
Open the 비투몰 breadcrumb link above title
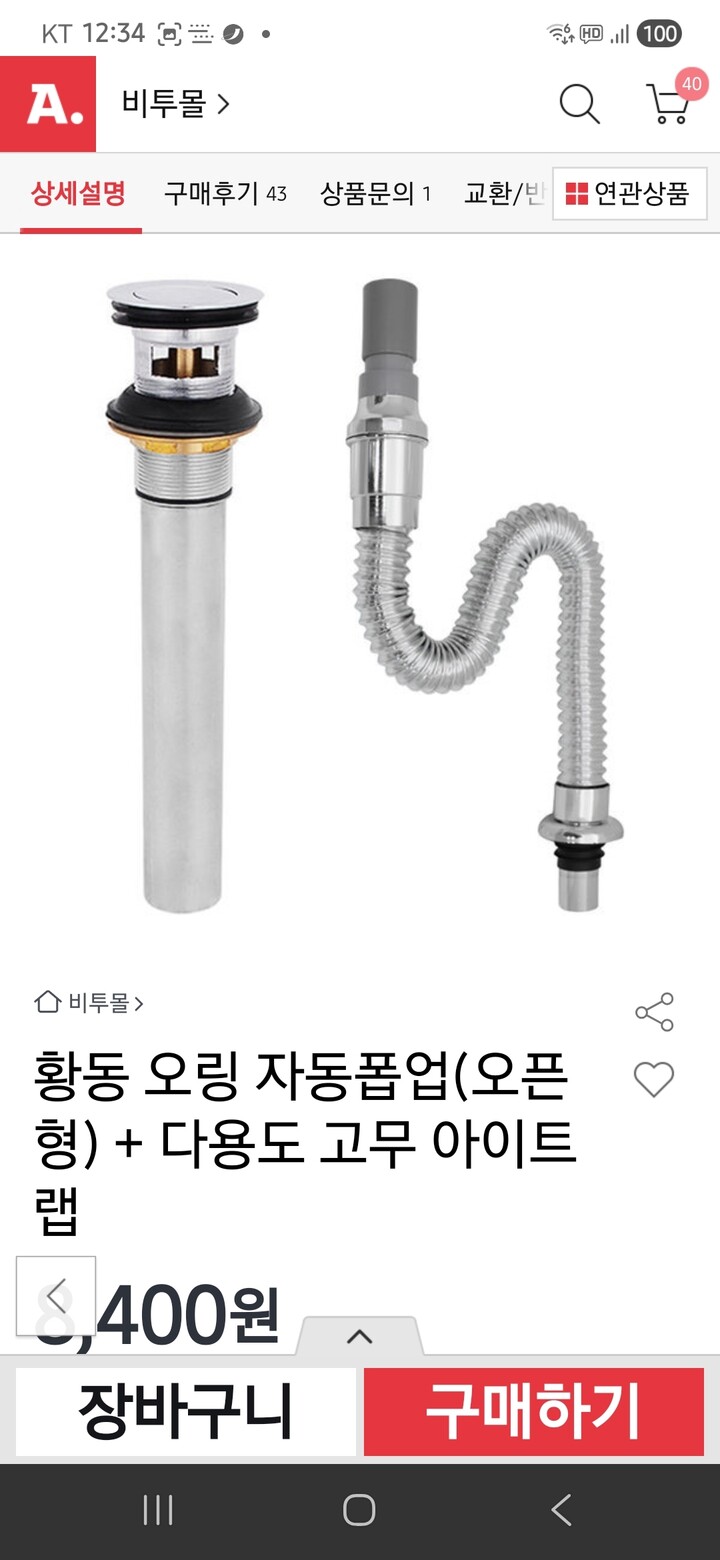click(89, 1002)
